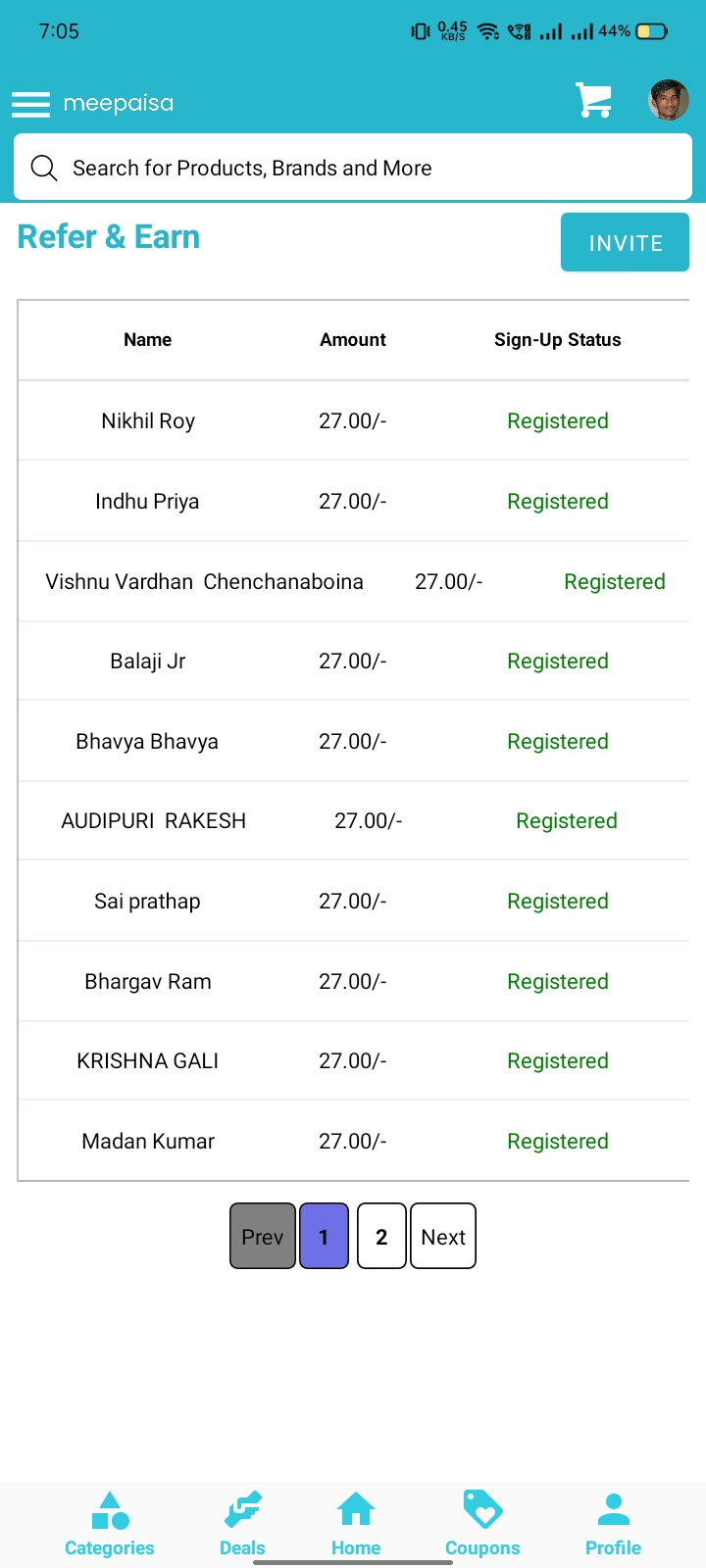Tap the product search box
706x1568 pixels.
tap(353, 168)
